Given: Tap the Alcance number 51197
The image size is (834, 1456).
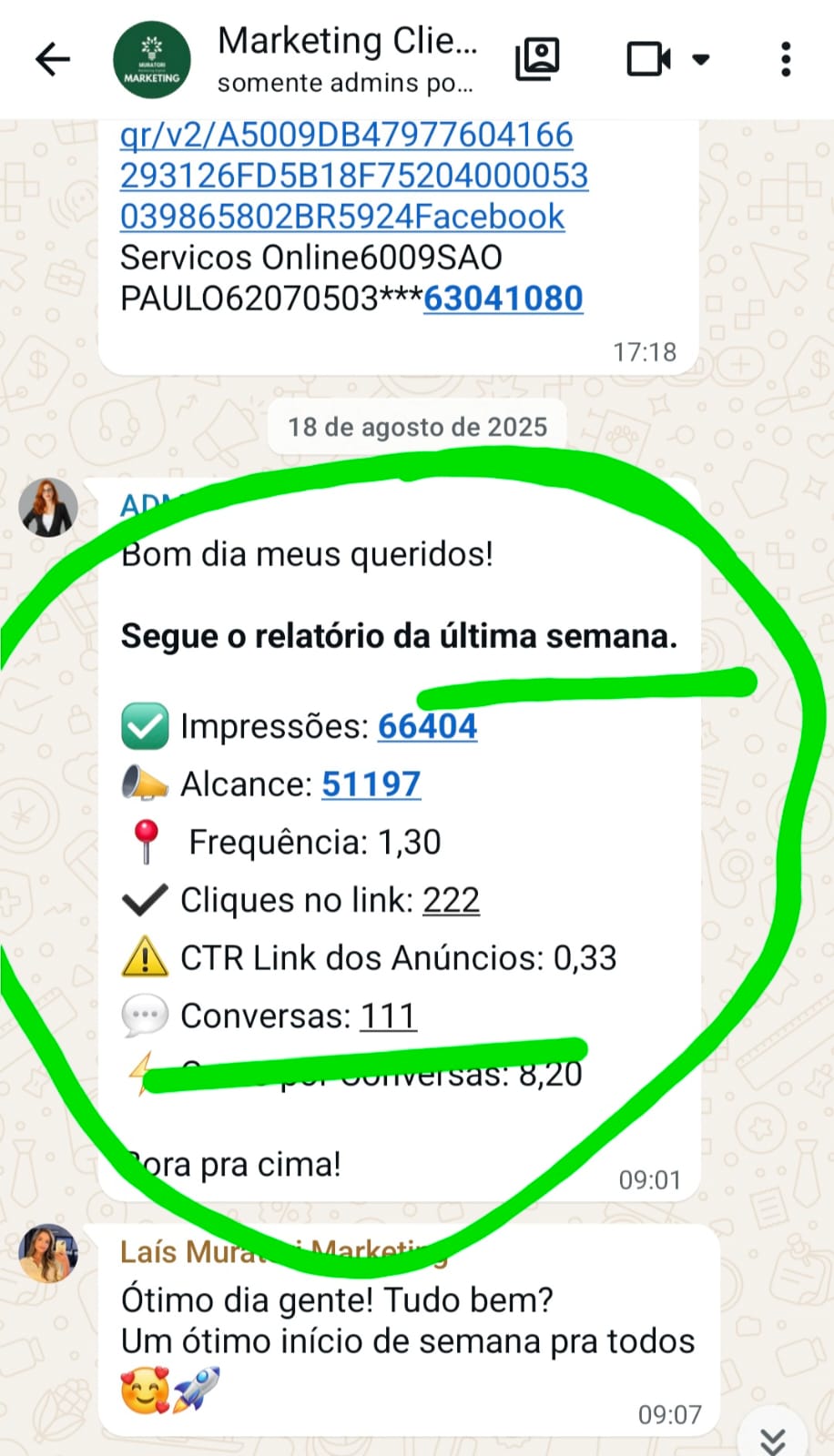Looking at the screenshot, I should point(371,784).
